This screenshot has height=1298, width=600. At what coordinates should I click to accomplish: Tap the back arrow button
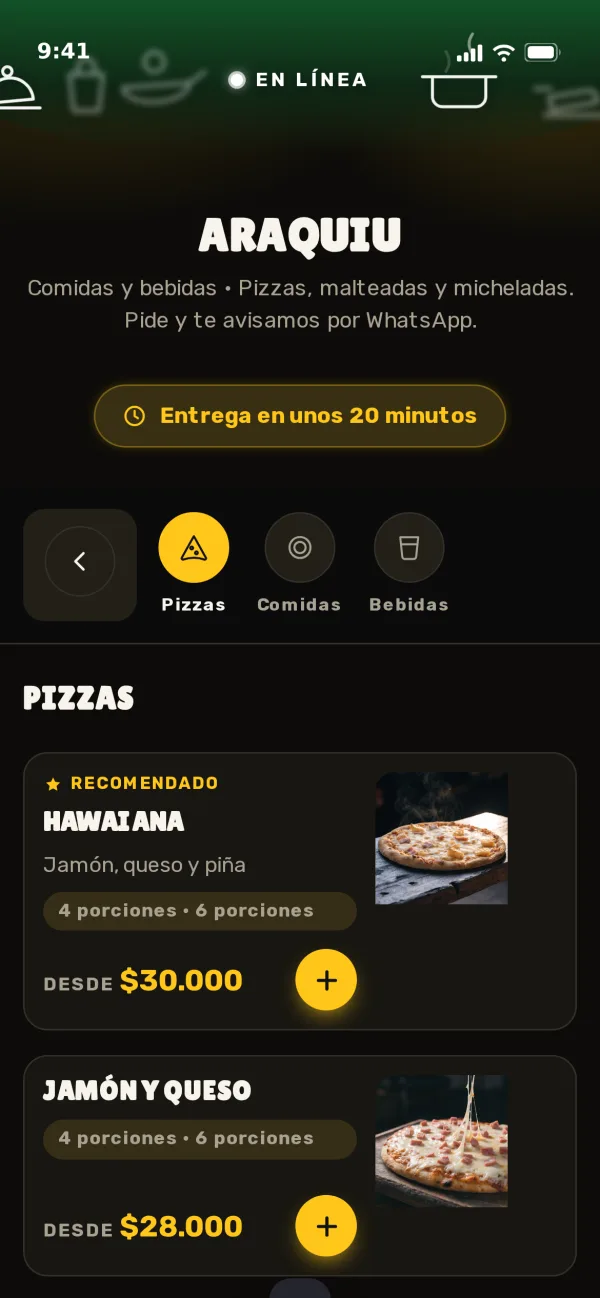coord(80,562)
